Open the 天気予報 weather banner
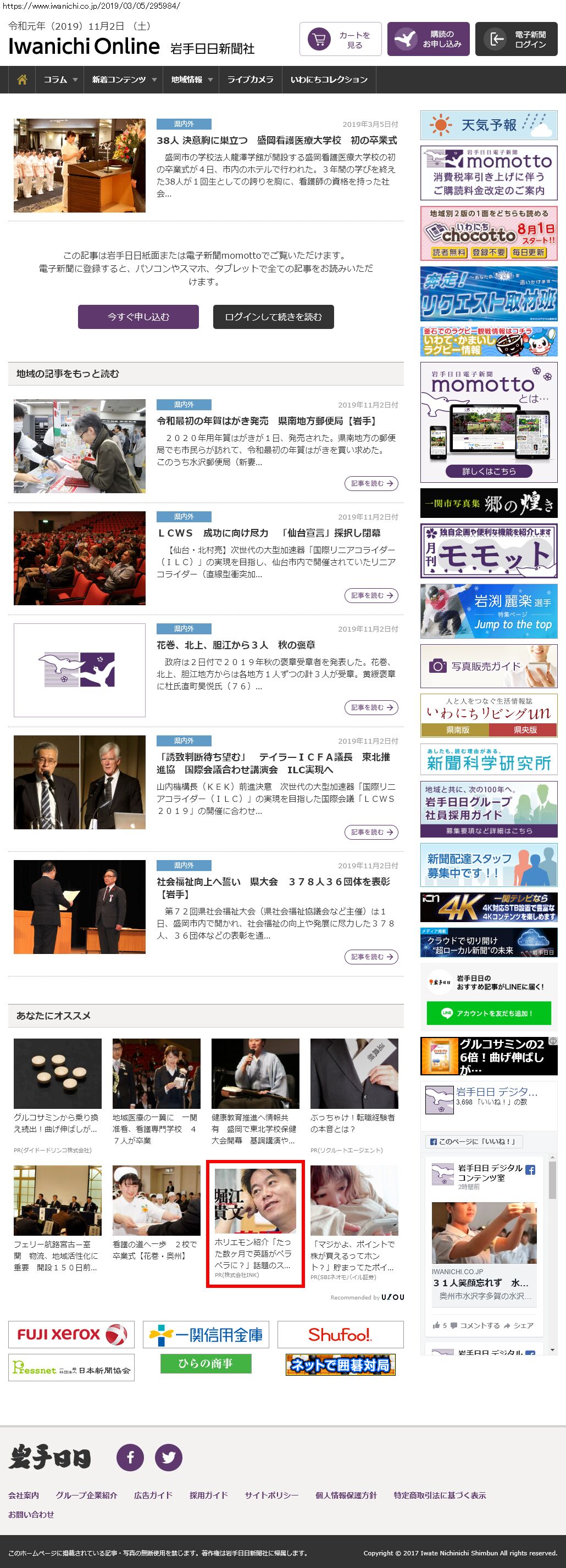The image size is (566, 1568). tap(489, 125)
